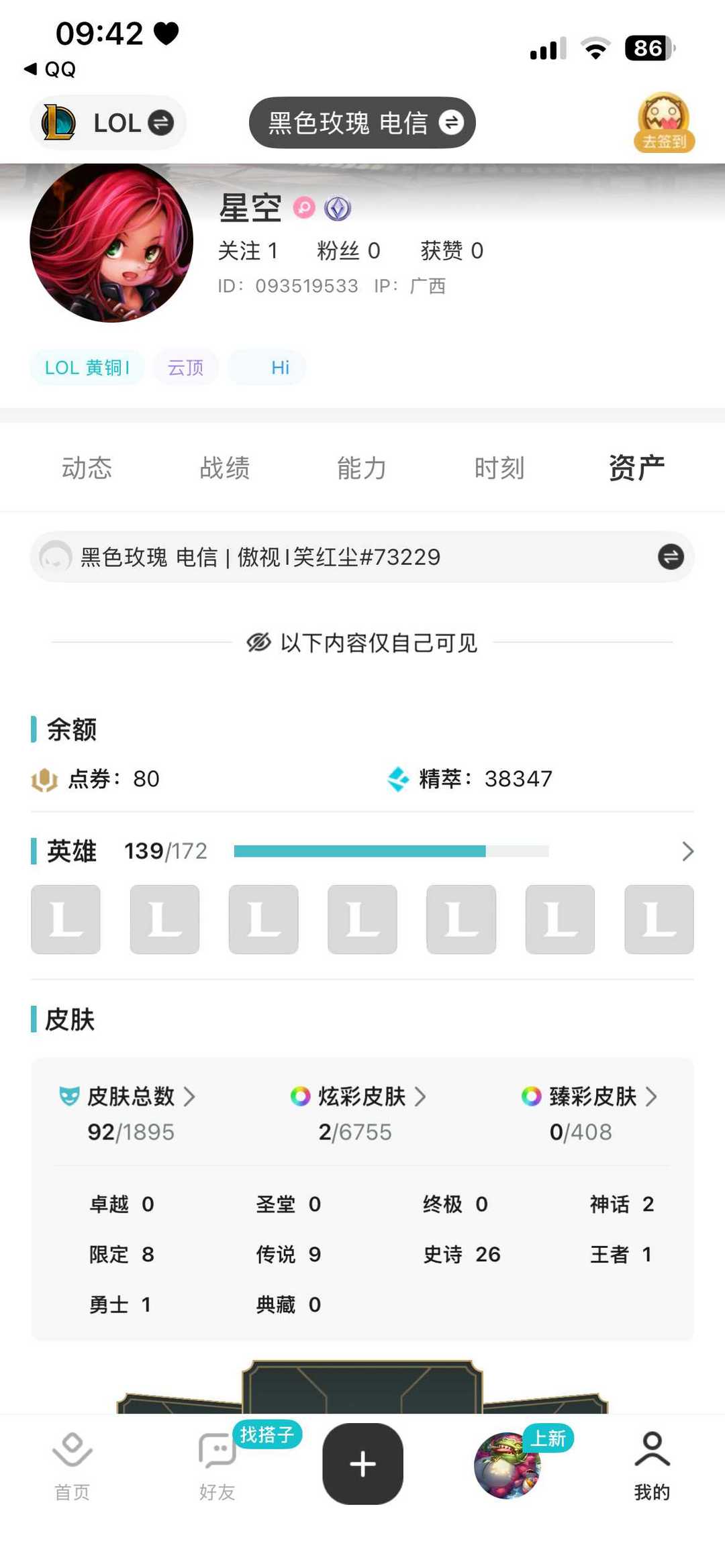
Task: Switch to the 战绩 tab
Action: click(225, 468)
